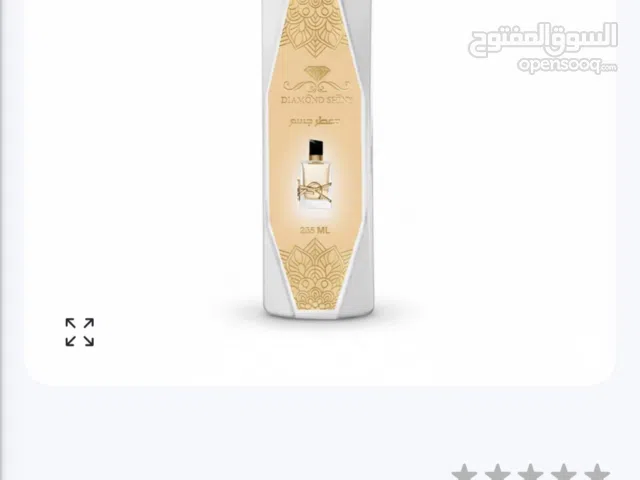This screenshot has width=640, height=480.
Task: Expand the product image to fullscreen
Action: (80, 332)
